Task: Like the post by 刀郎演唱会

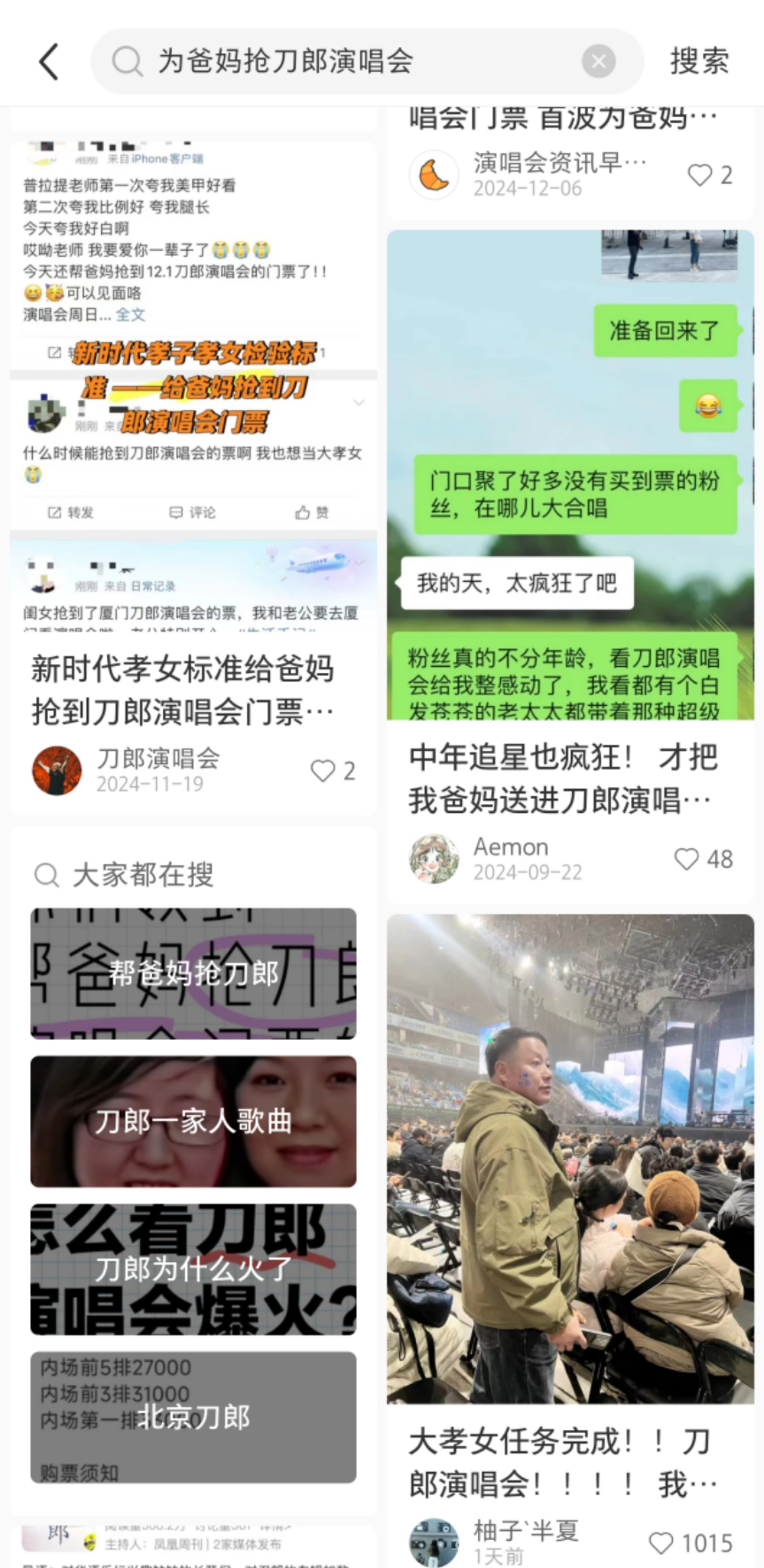Action: coord(324,770)
